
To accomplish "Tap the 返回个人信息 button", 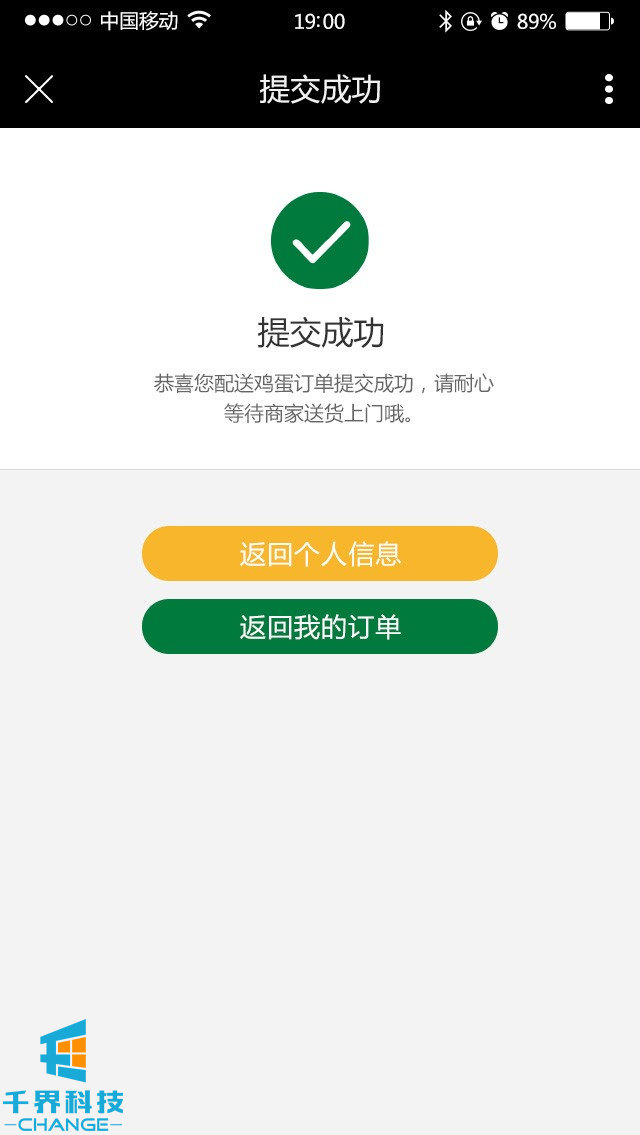I will 320,554.
